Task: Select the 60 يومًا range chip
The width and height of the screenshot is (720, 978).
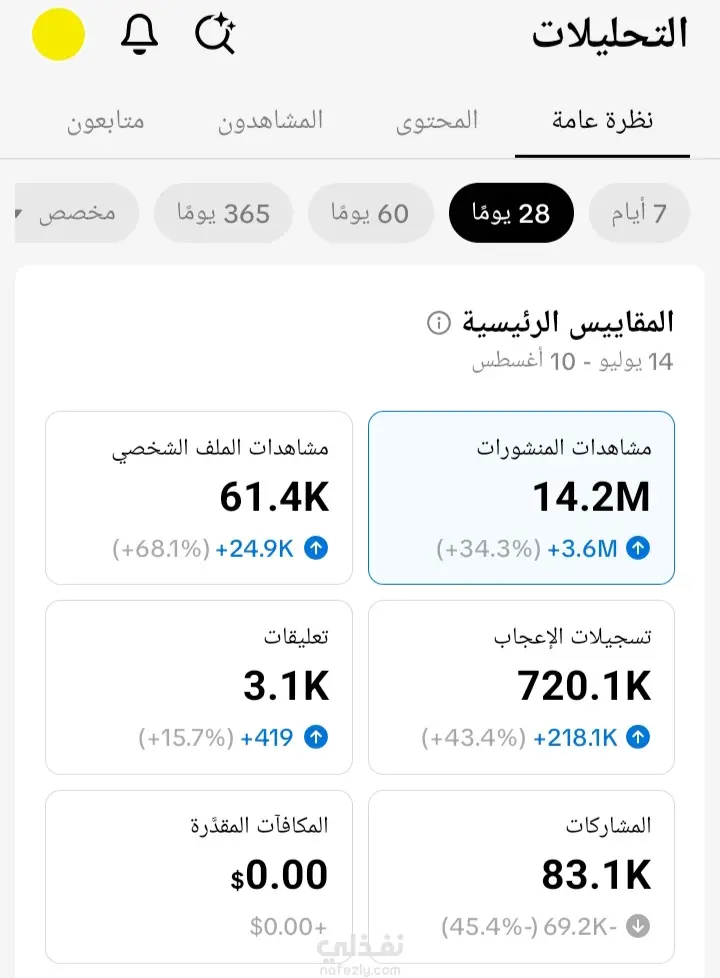Action: 370,213
